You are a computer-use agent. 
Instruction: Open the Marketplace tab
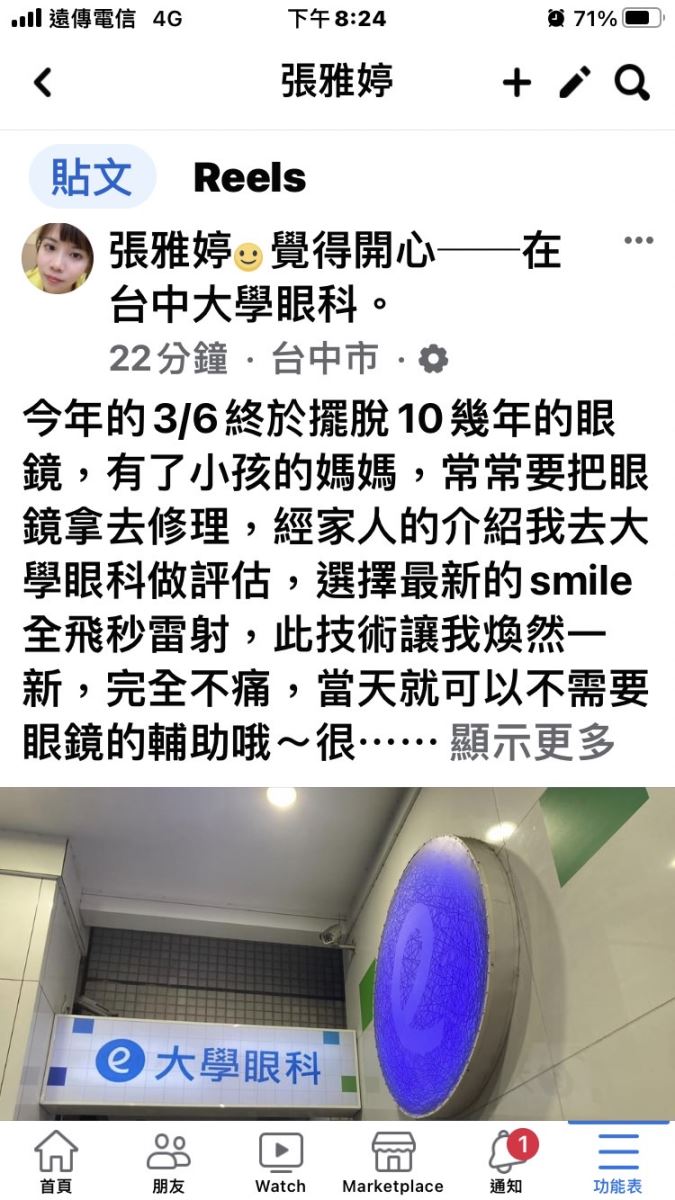click(392, 1162)
